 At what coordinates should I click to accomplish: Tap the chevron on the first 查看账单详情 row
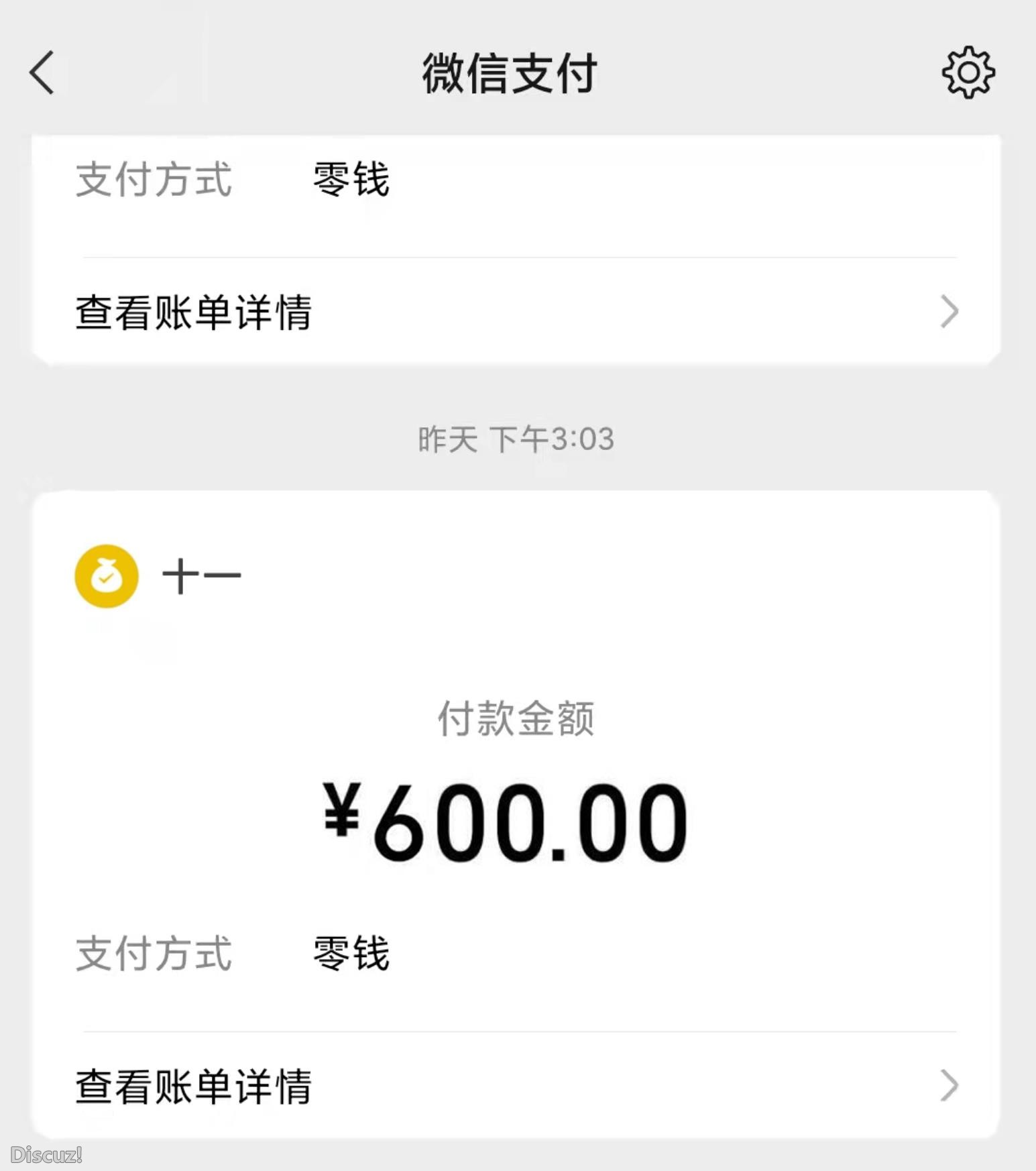[x=949, y=311]
